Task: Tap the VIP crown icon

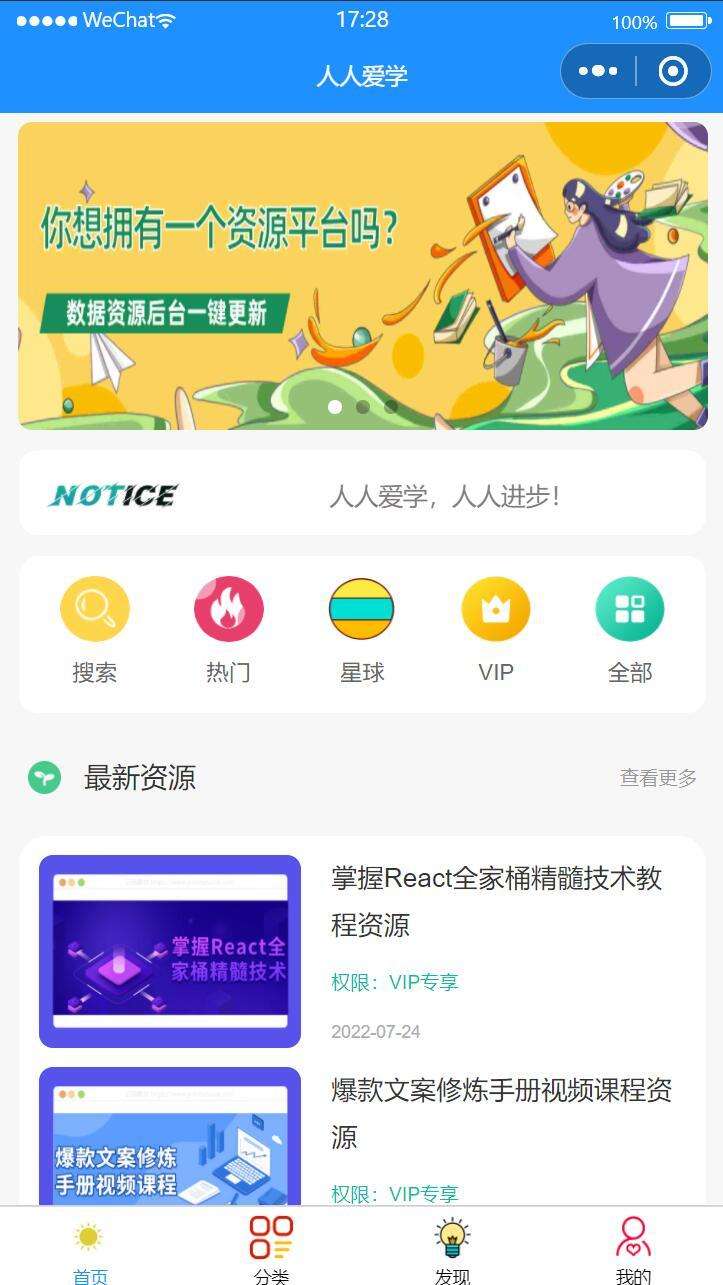Action: coord(495,607)
